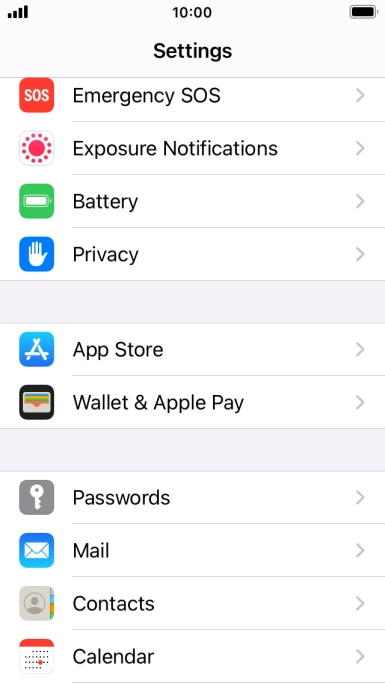Select Wallet & Apple Pay

(x=192, y=402)
